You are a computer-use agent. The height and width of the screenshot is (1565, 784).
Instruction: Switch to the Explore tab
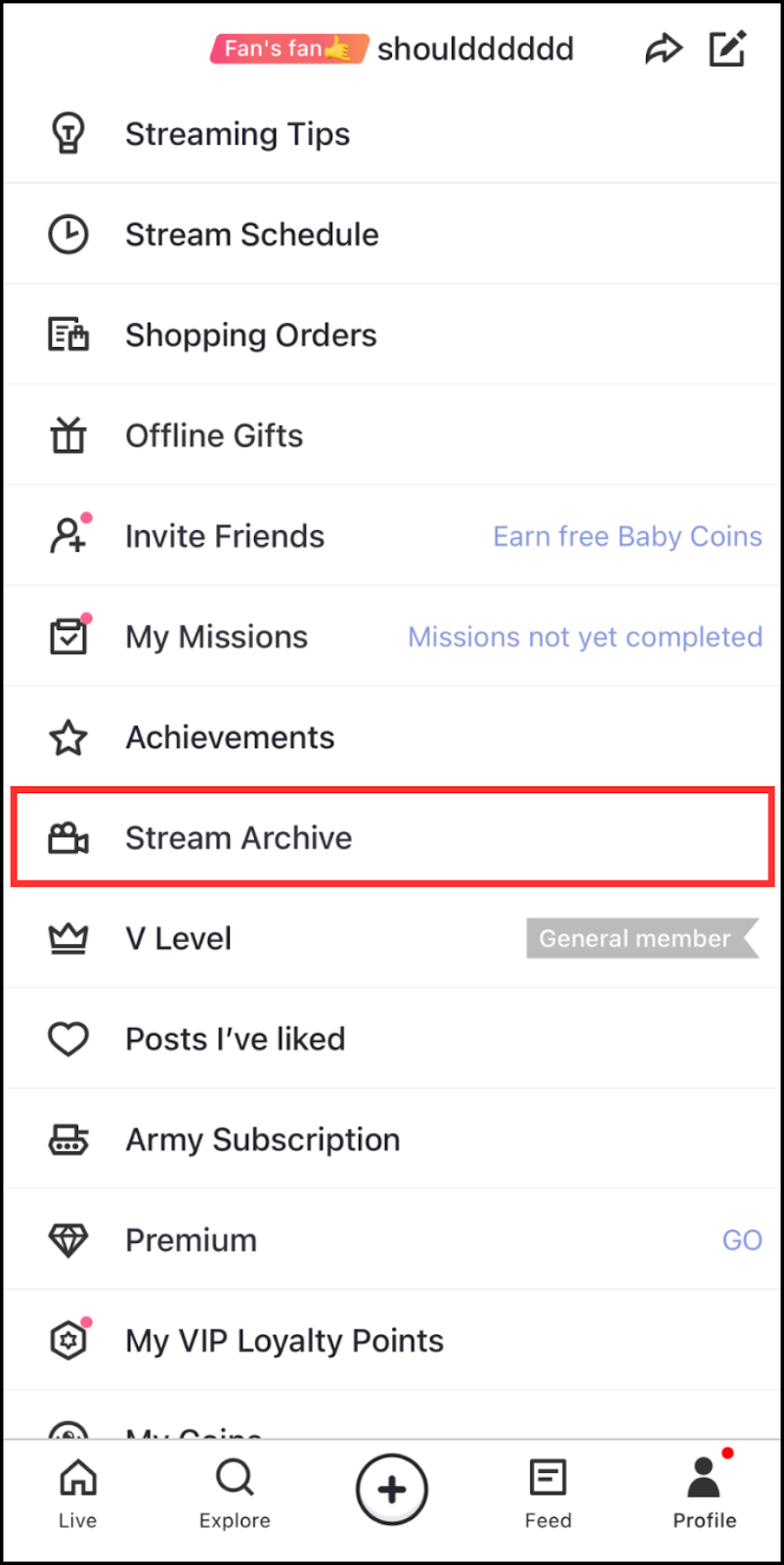pyautogui.click(x=235, y=1494)
